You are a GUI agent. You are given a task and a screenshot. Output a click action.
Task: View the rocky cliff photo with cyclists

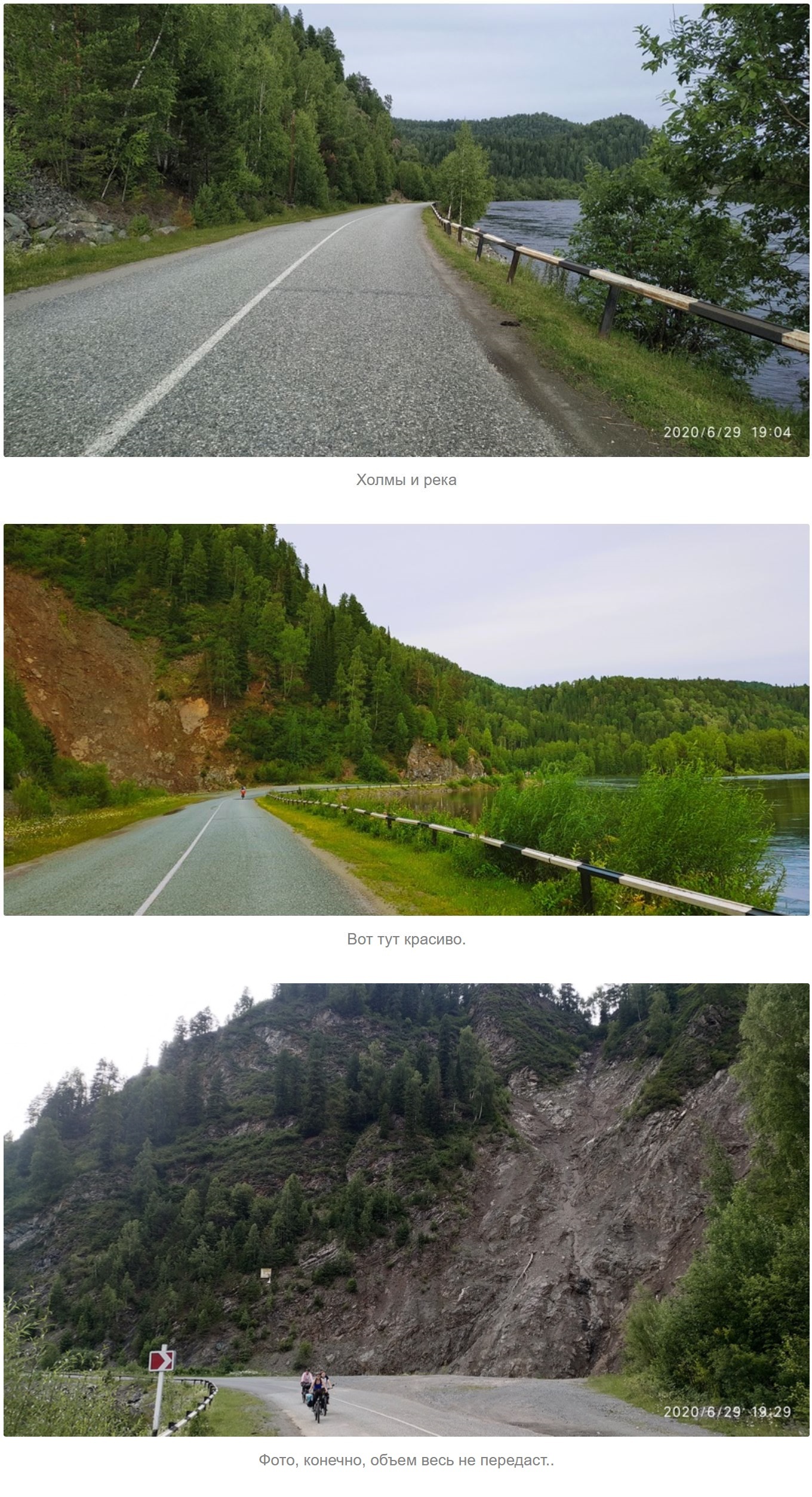[x=406, y=1210]
